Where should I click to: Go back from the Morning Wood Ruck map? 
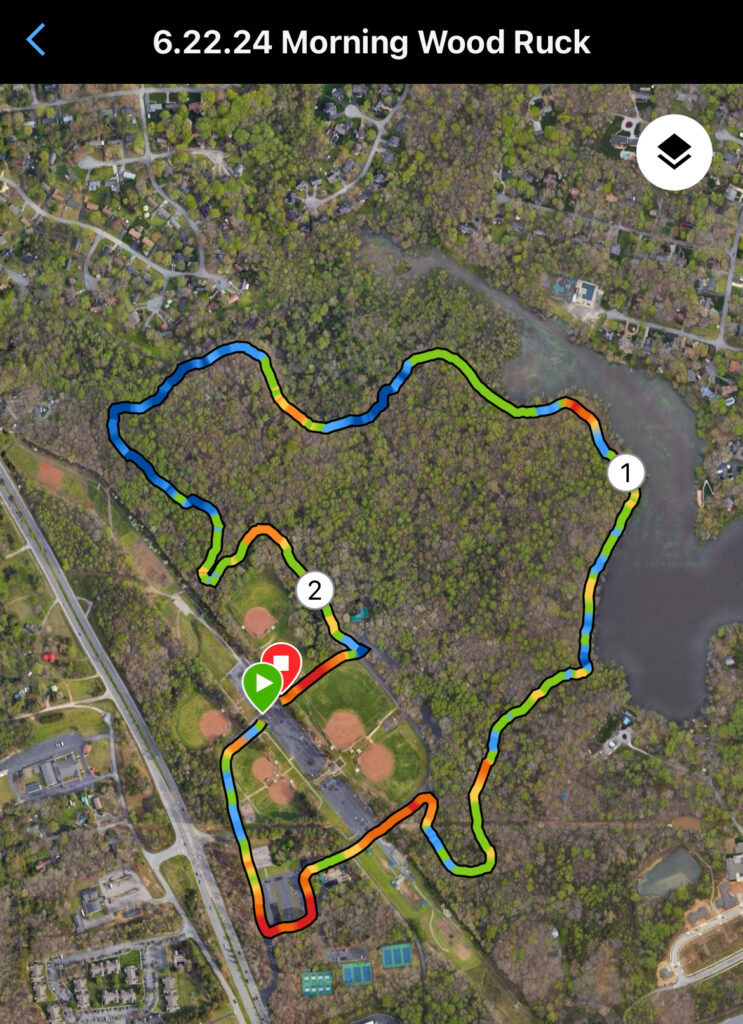36,41
